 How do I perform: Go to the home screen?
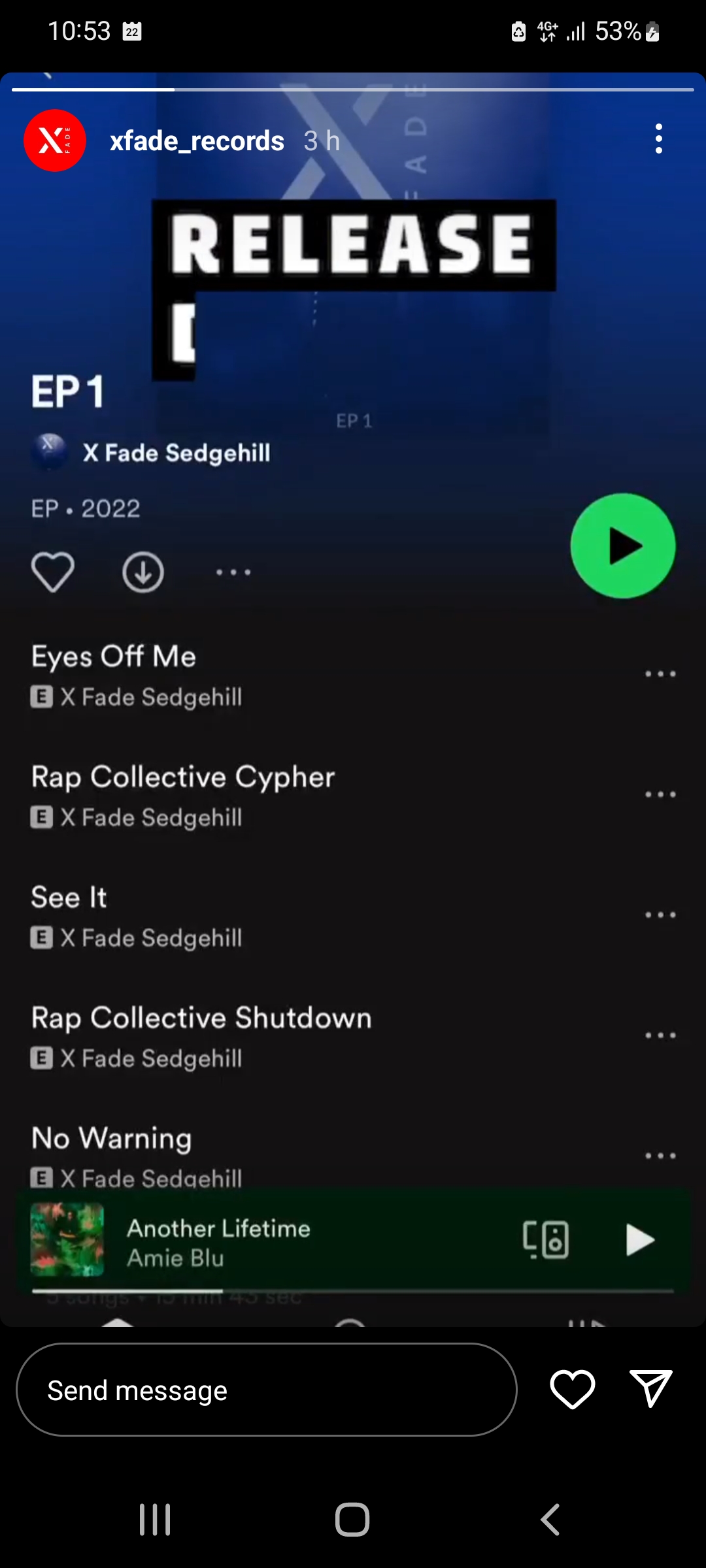tap(352, 1520)
